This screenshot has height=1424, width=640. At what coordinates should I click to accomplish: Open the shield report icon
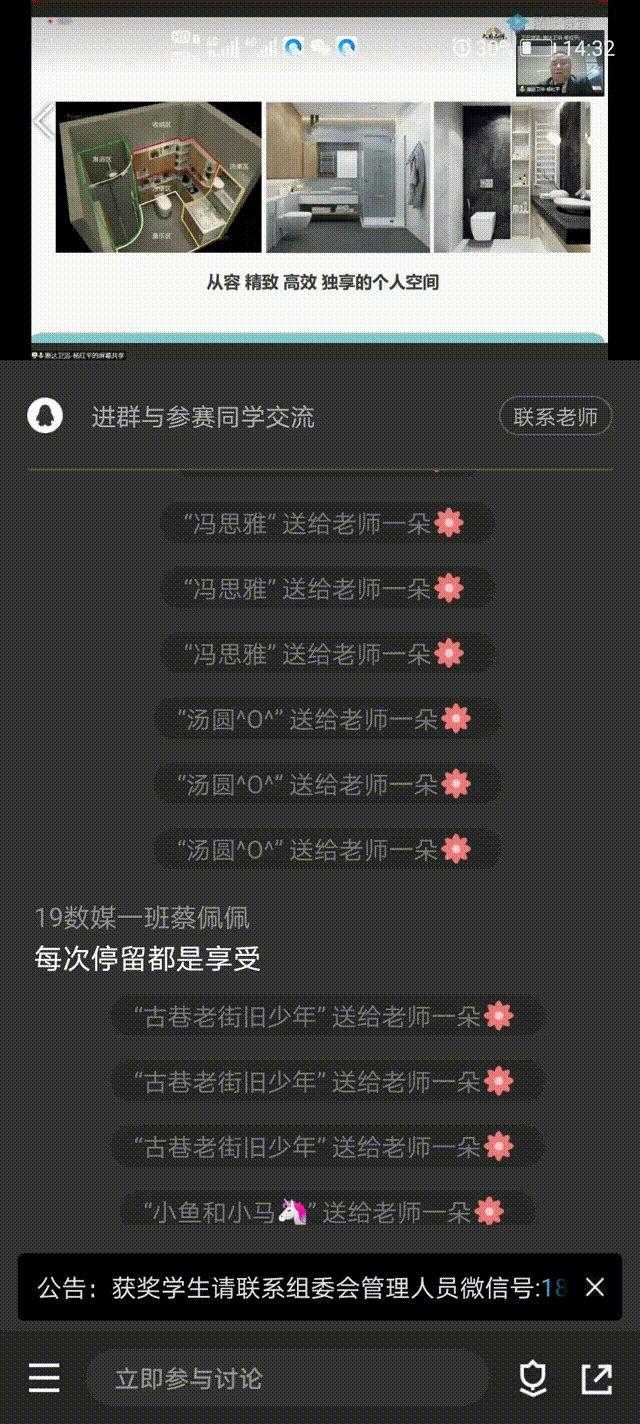tap(533, 1379)
